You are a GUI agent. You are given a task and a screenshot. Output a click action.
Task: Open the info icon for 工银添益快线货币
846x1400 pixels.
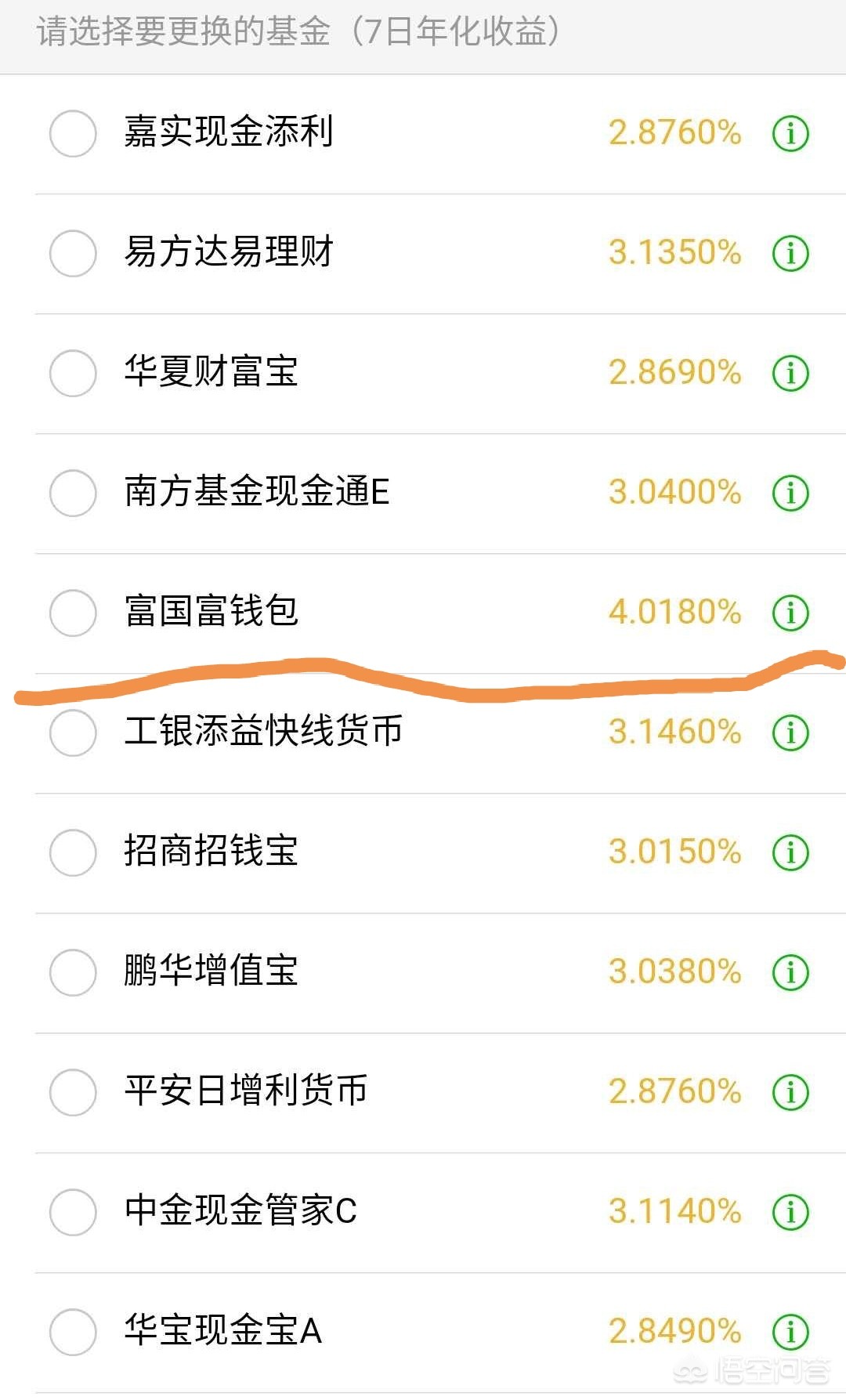790,733
